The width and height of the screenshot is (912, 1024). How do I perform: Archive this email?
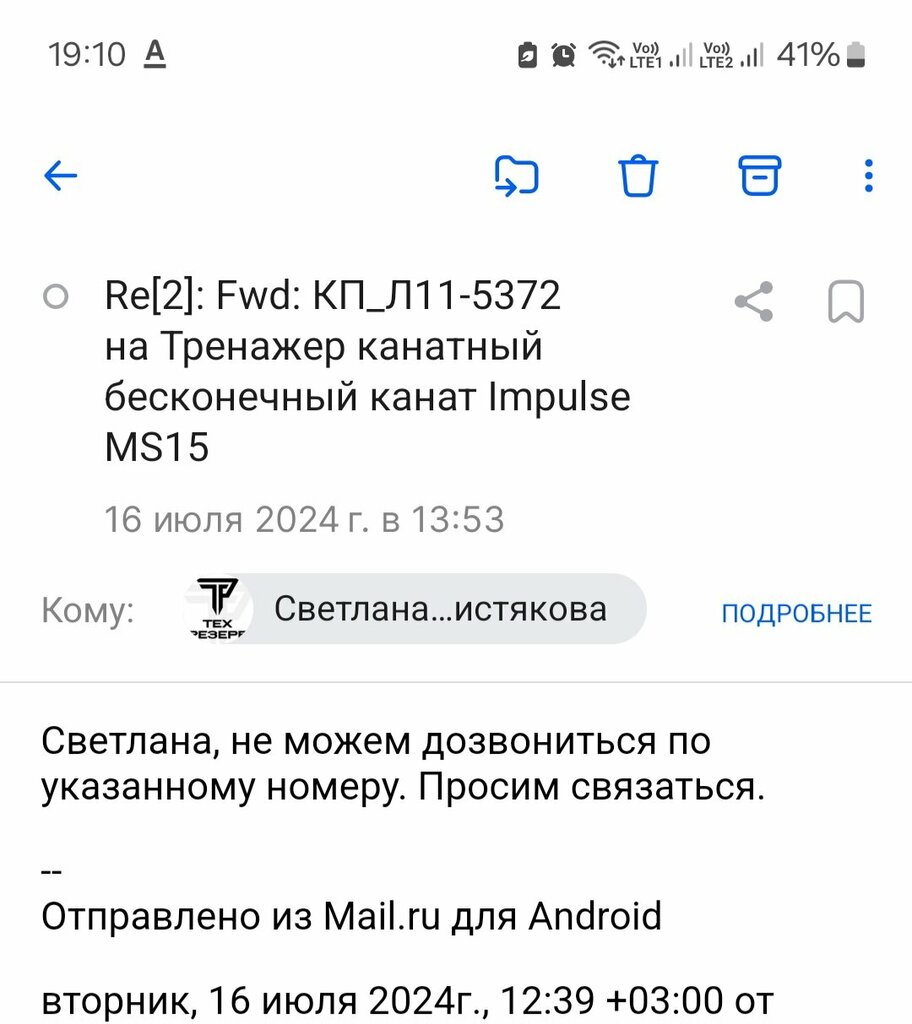click(x=759, y=177)
